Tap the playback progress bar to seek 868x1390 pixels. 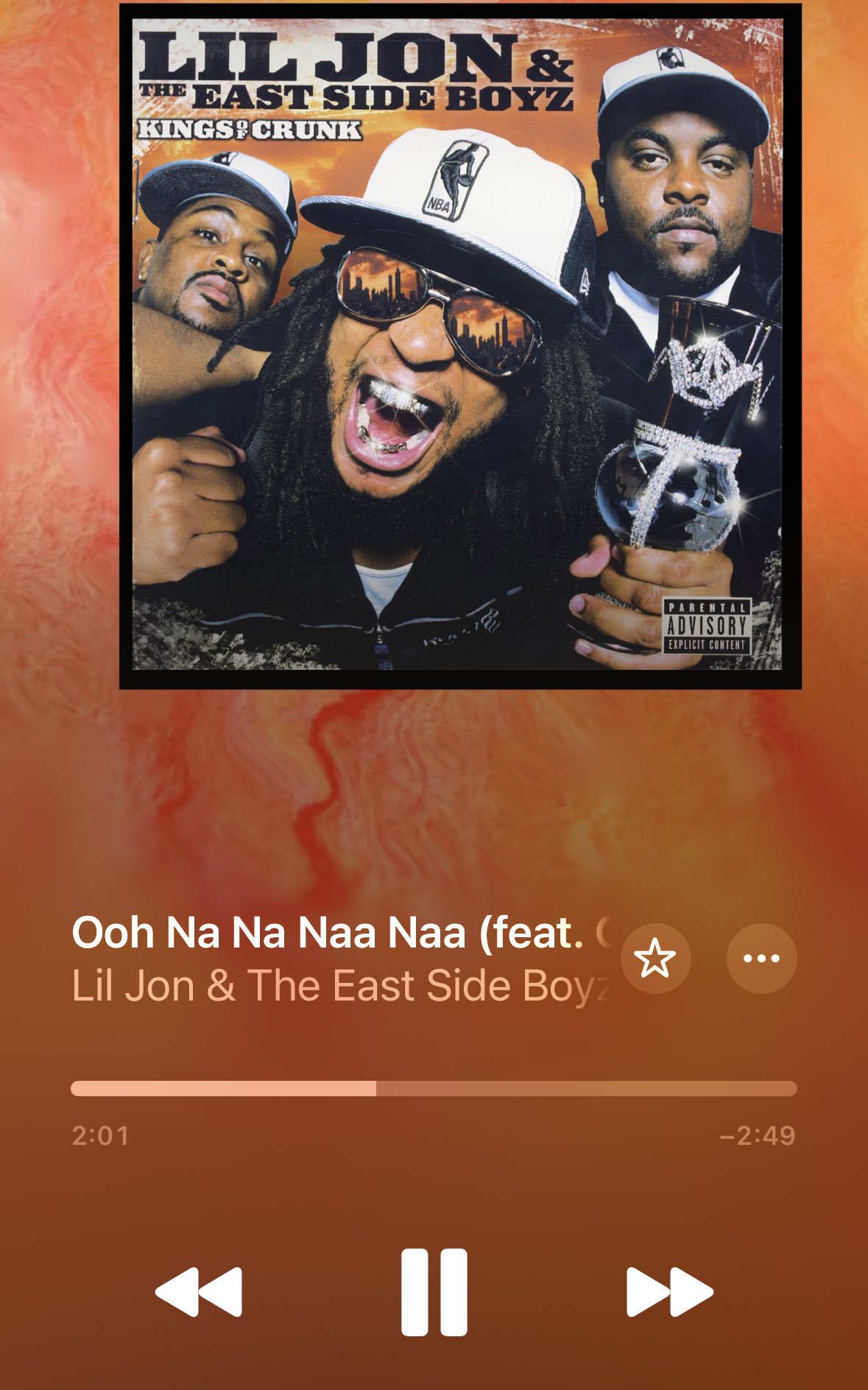click(x=434, y=1089)
